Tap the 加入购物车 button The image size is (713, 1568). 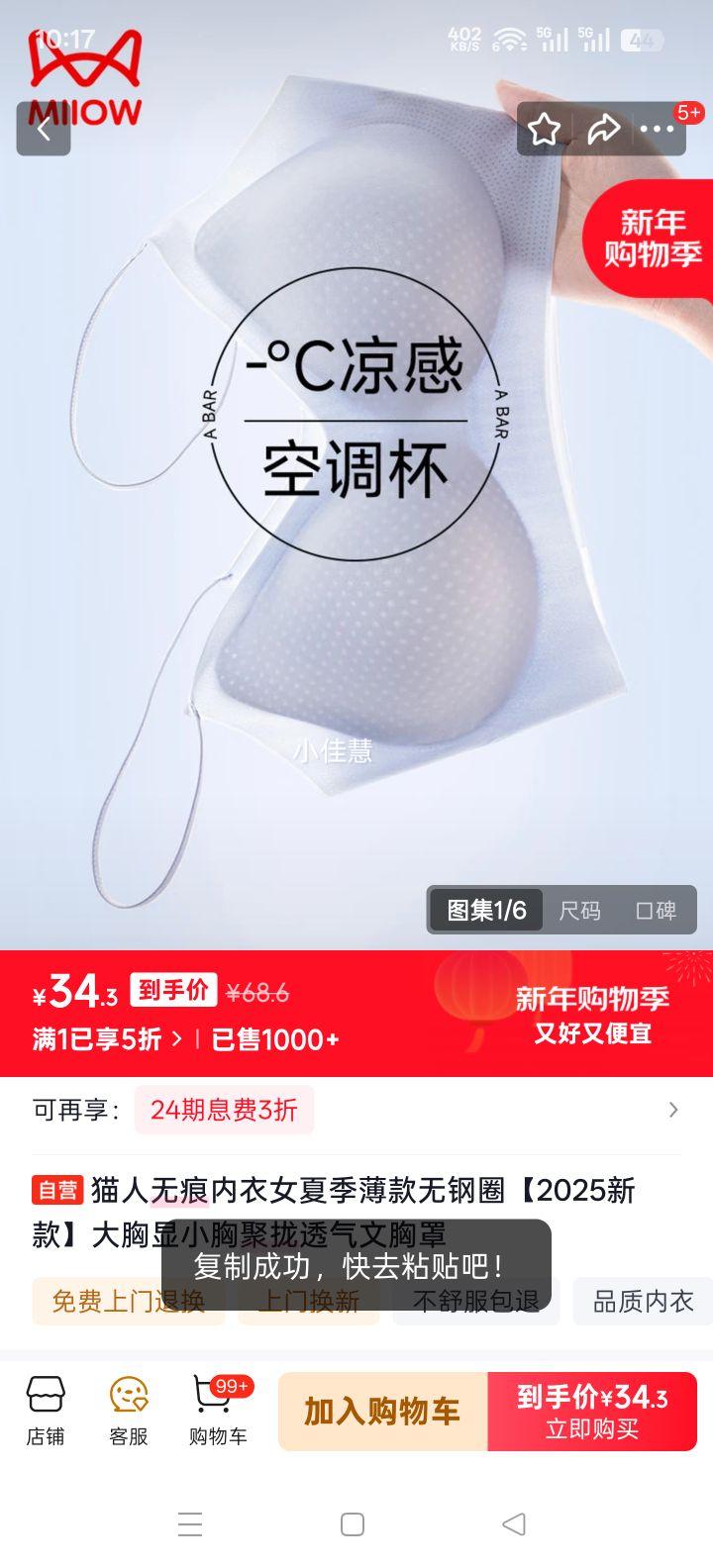(x=380, y=1410)
